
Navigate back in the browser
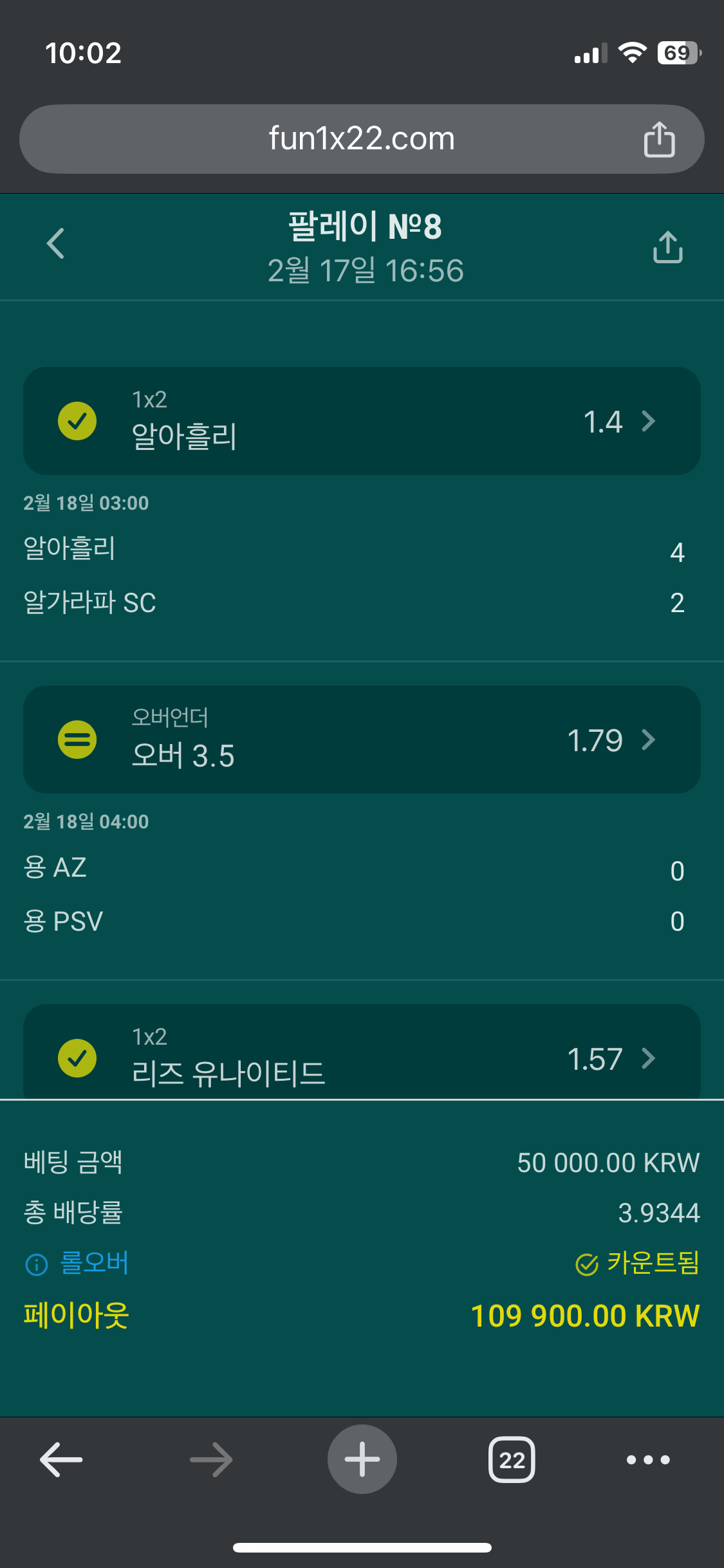click(x=61, y=1459)
